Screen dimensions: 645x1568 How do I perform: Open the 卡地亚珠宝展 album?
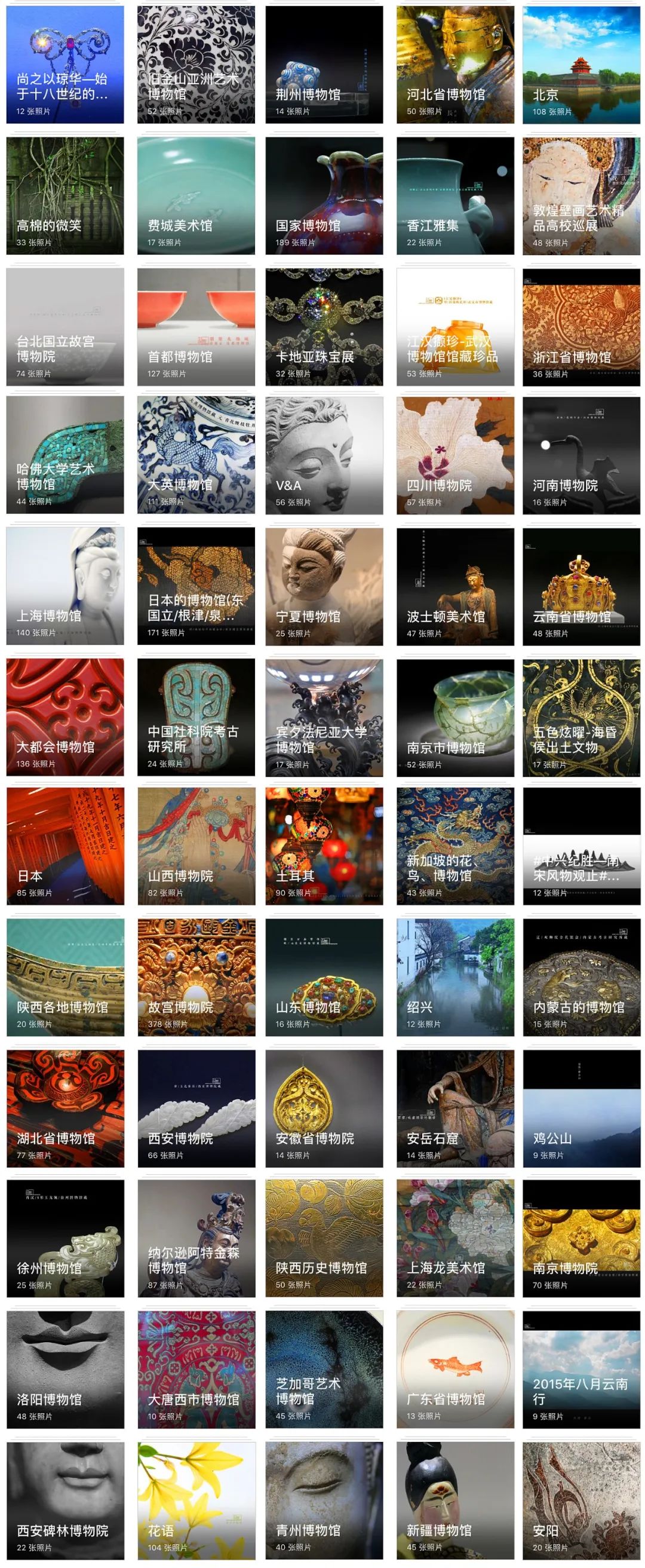tap(324, 326)
